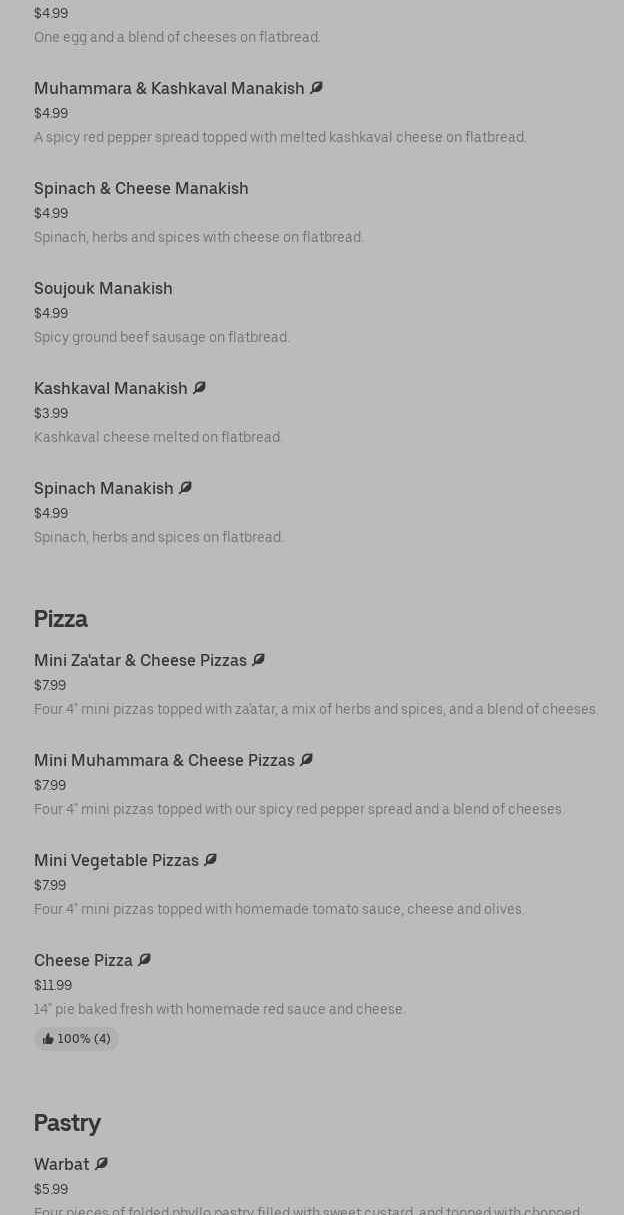Image resolution: width=624 pixels, height=1215 pixels.
Task: Select the Spinach Manakish item
Action: [104, 489]
